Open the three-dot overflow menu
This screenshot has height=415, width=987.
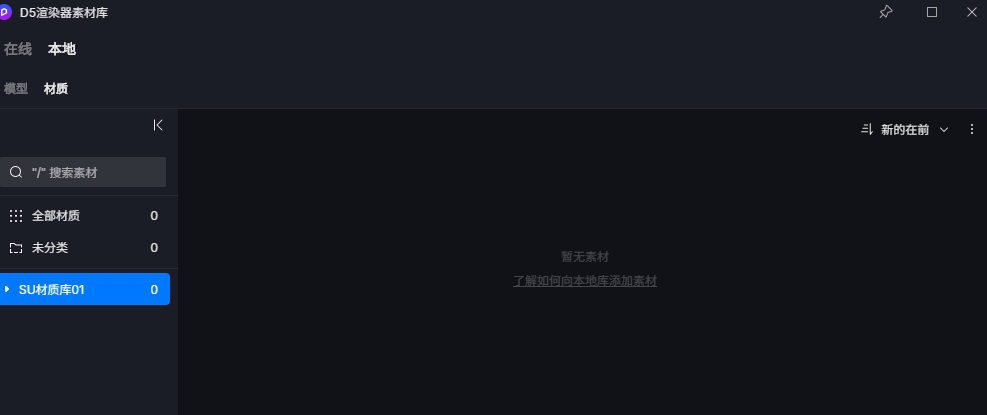click(972, 130)
